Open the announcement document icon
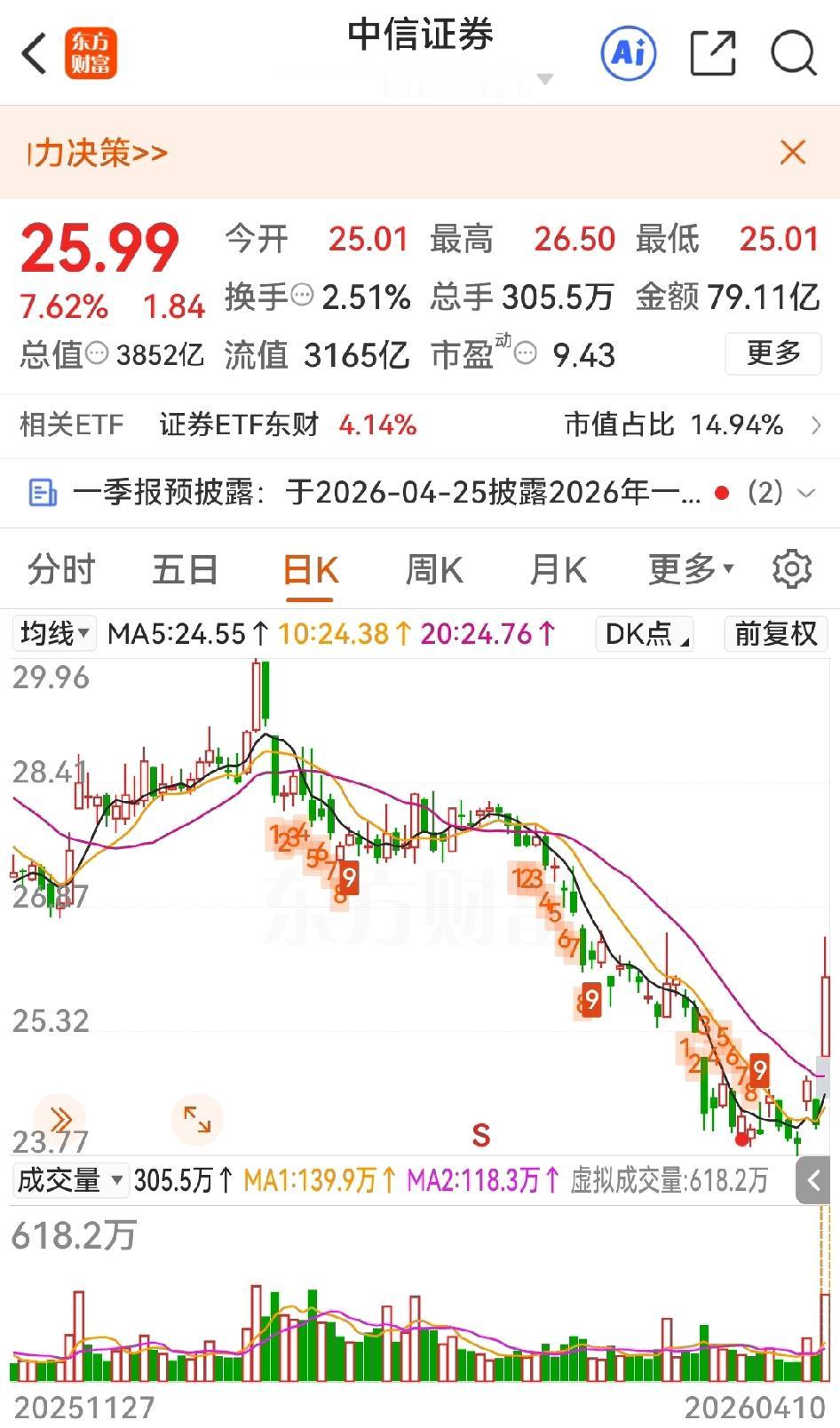840x1428 pixels. click(41, 493)
